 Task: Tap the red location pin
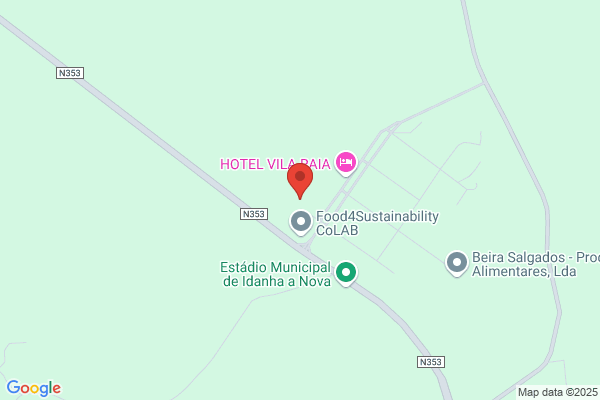[x=300, y=181]
